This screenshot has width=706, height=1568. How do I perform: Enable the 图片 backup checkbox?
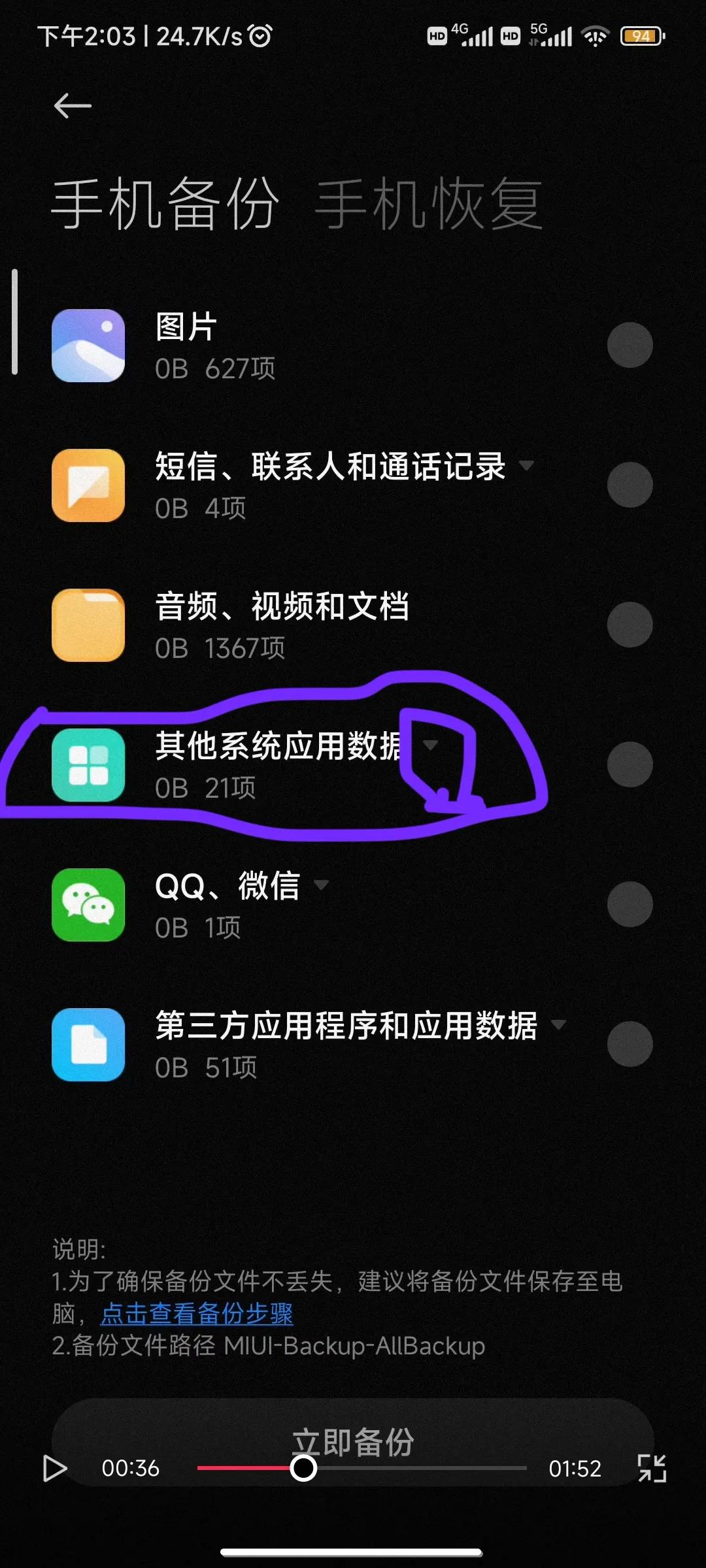click(x=630, y=343)
